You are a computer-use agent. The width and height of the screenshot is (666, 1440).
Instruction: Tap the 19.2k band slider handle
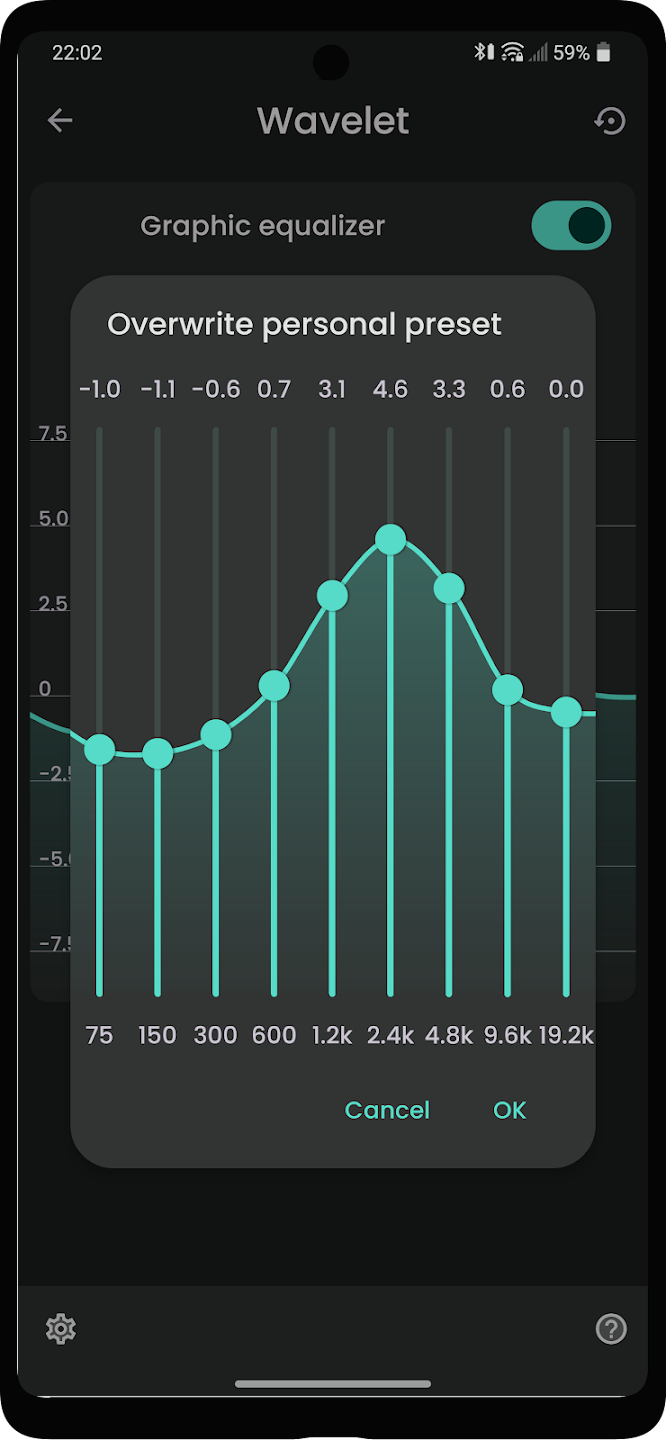click(566, 712)
